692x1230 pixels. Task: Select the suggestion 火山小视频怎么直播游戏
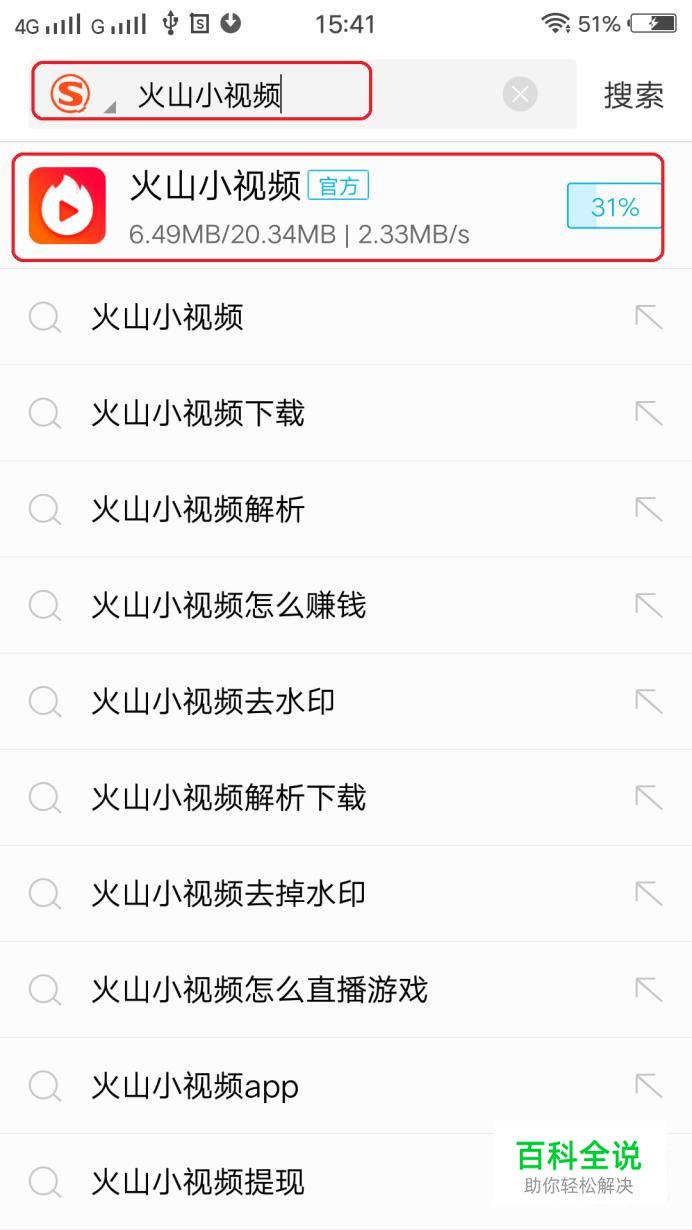coord(259,989)
